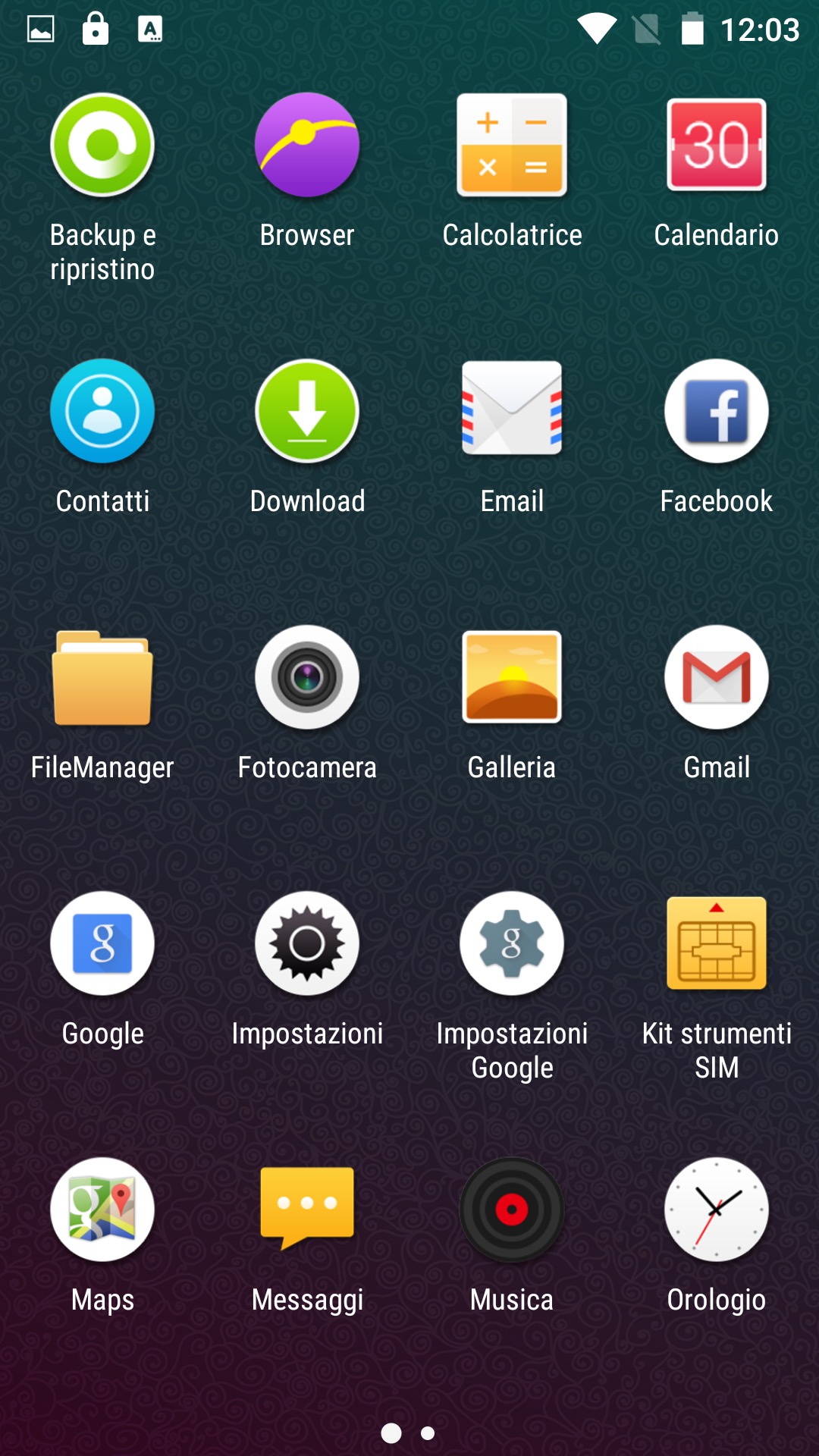Open the Download app

click(x=307, y=411)
